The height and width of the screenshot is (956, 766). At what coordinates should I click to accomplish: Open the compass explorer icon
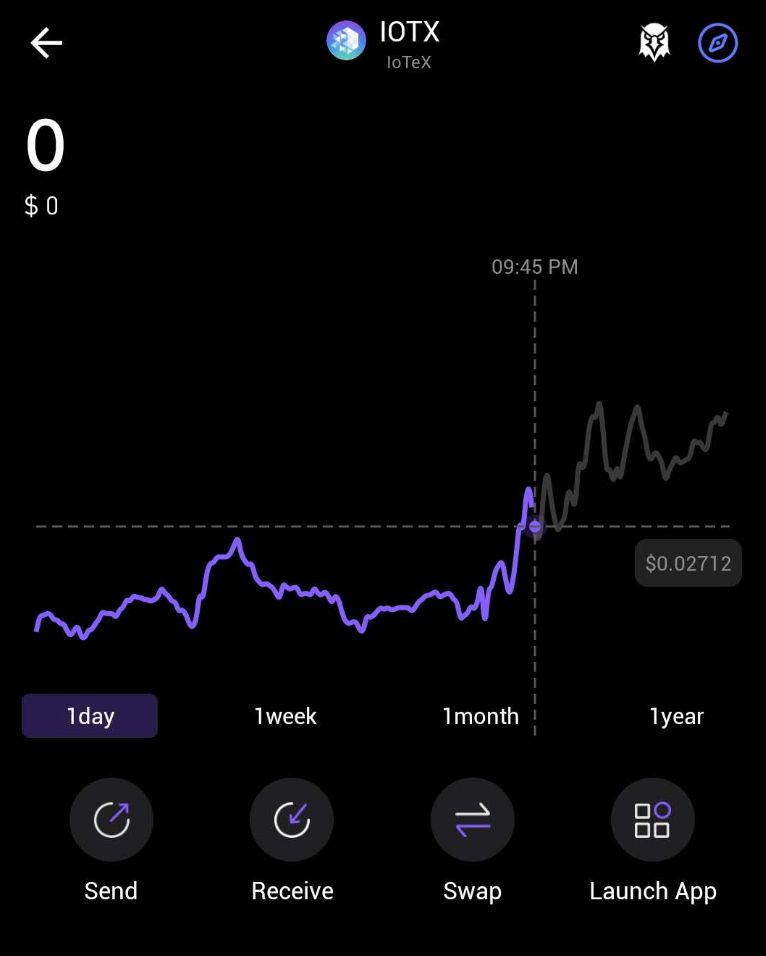pos(718,43)
